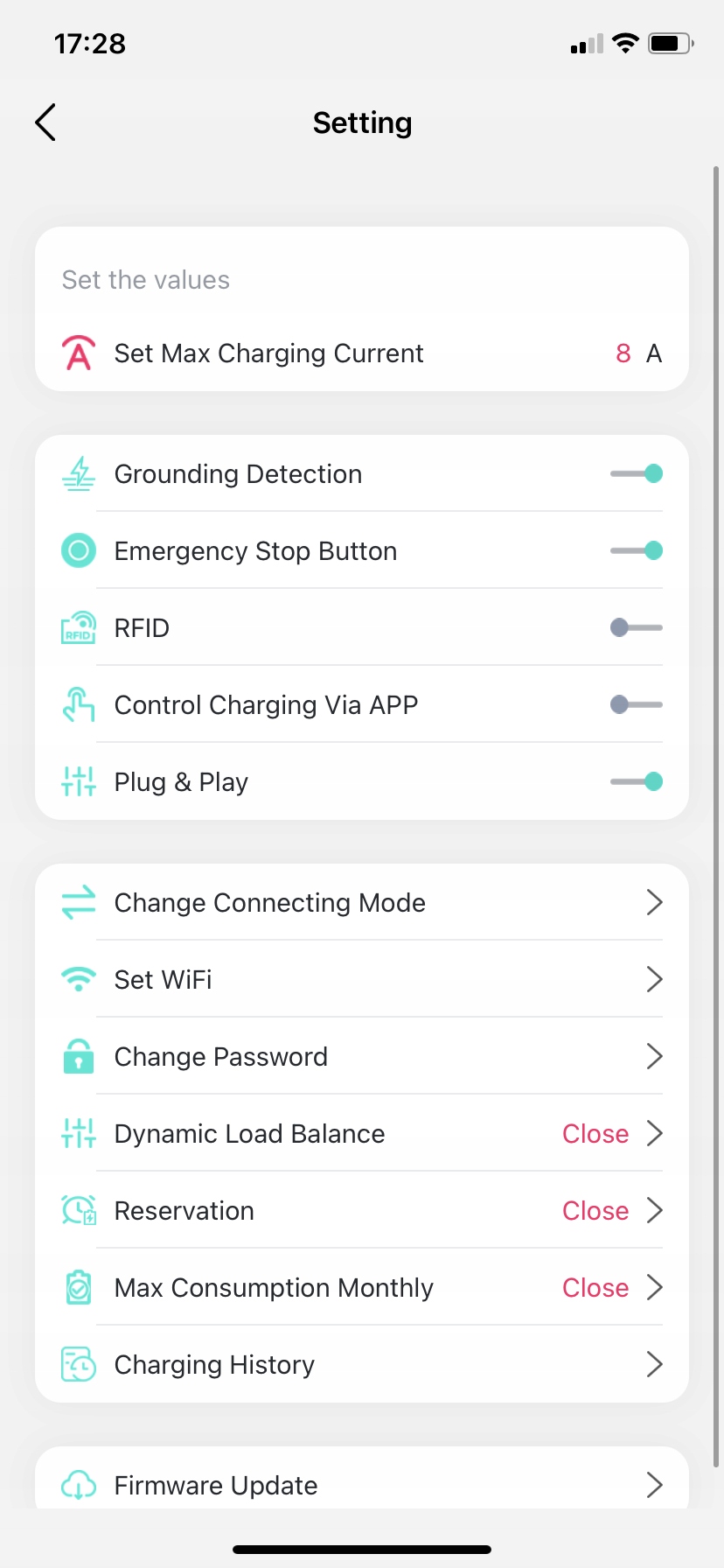Toggle off Plug & Play
724x1568 pixels.
(637, 782)
